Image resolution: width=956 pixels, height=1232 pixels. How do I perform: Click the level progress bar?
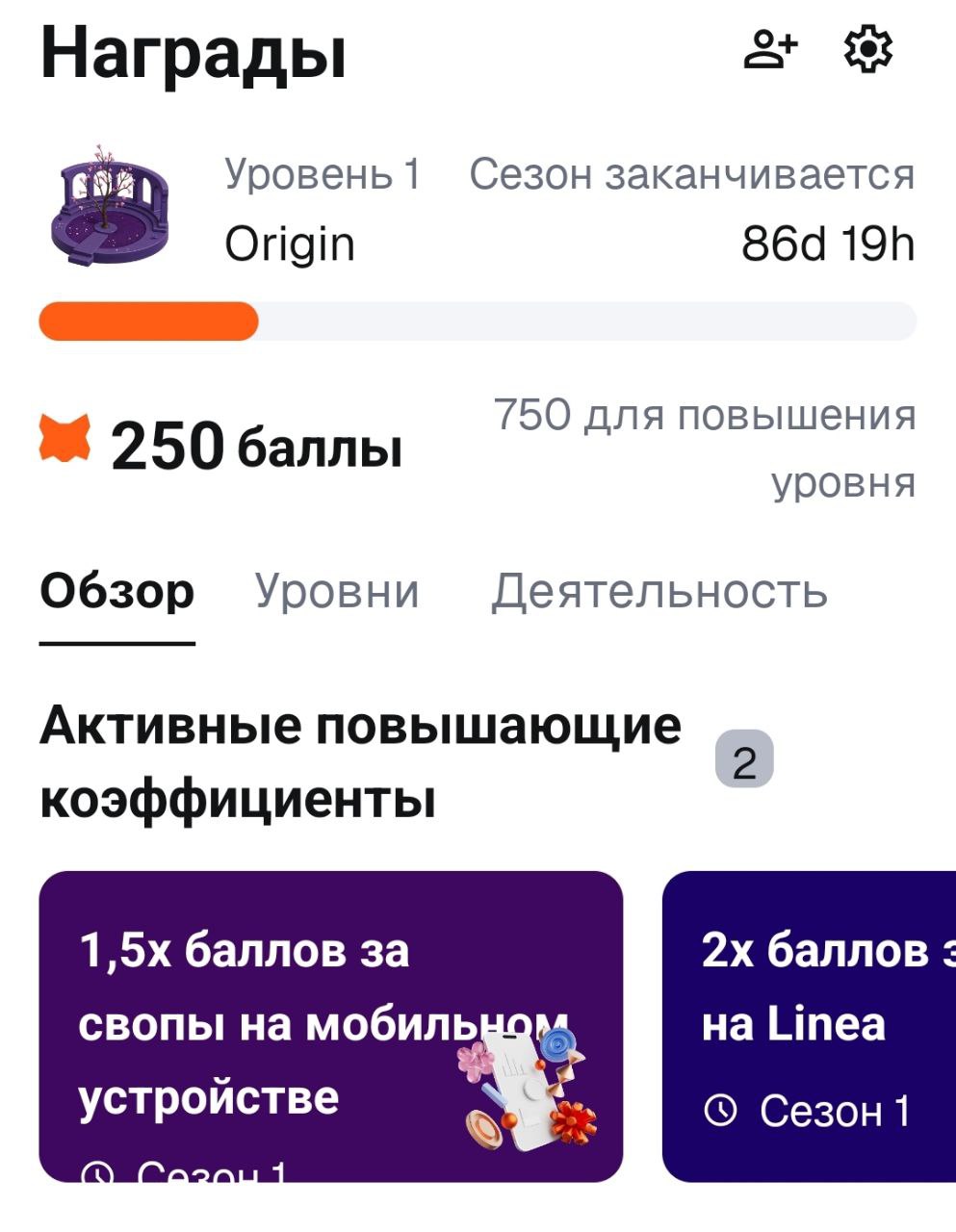click(x=478, y=321)
